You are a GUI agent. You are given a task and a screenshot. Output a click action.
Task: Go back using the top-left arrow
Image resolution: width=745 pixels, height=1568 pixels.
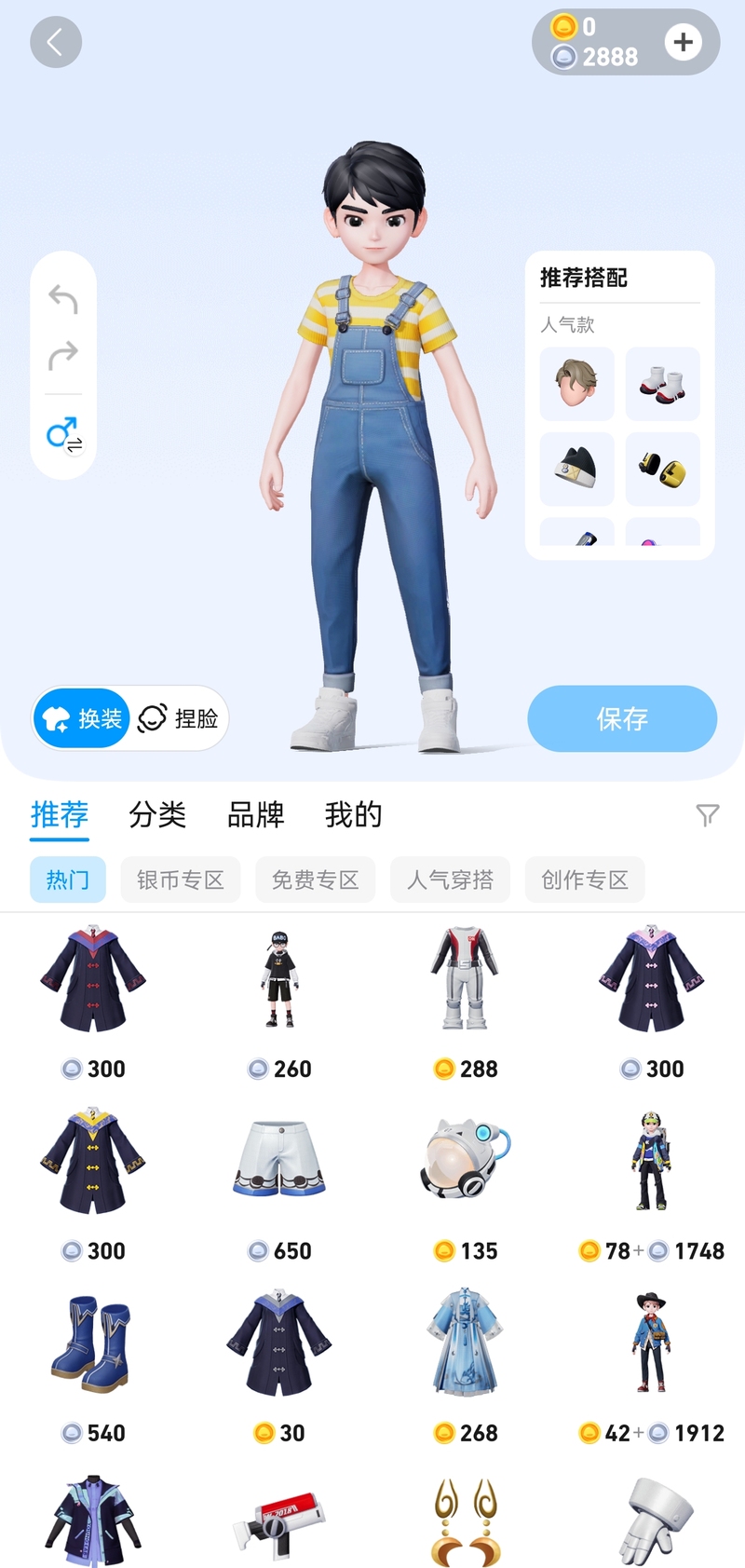[x=56, y=42]
